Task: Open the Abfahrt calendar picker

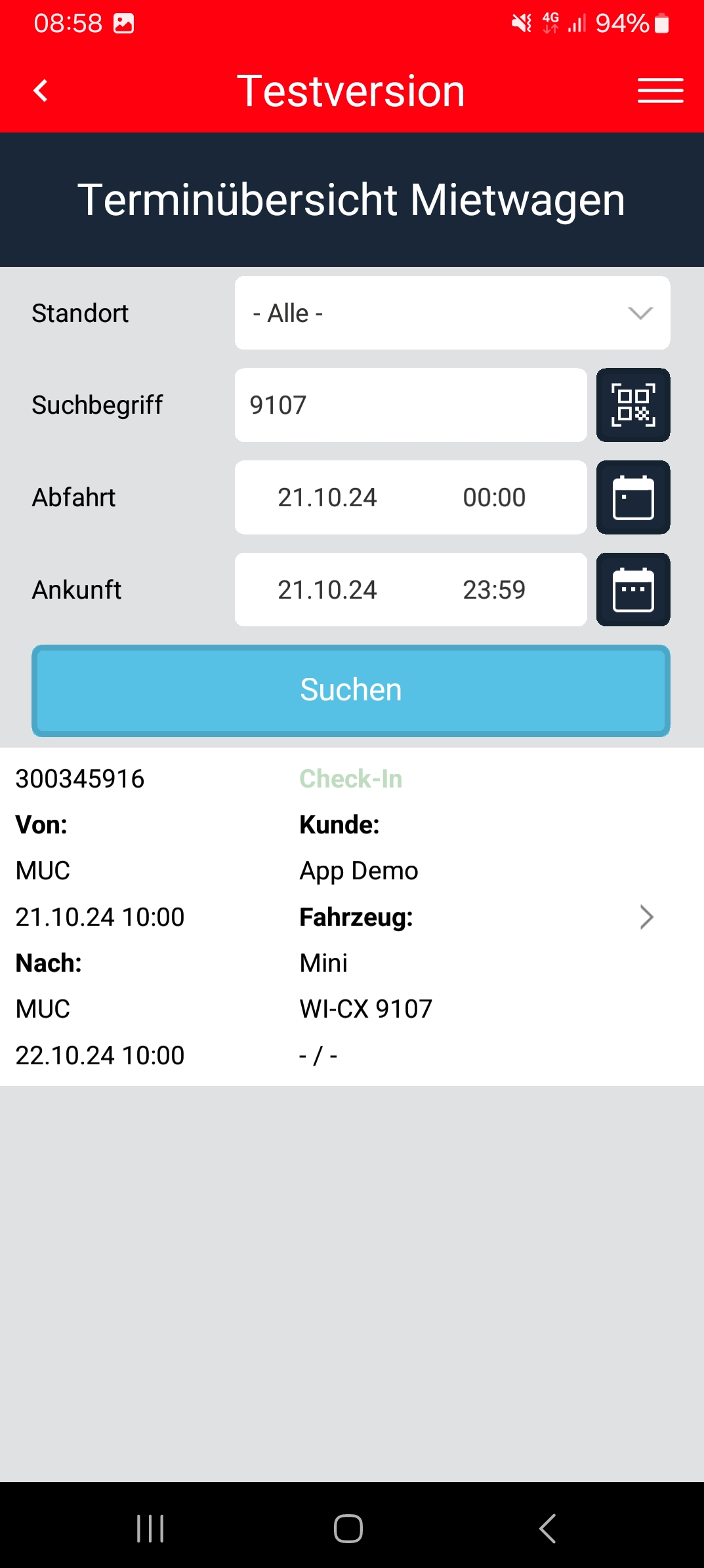Action: pyautogui.click(x=632, y=498)
